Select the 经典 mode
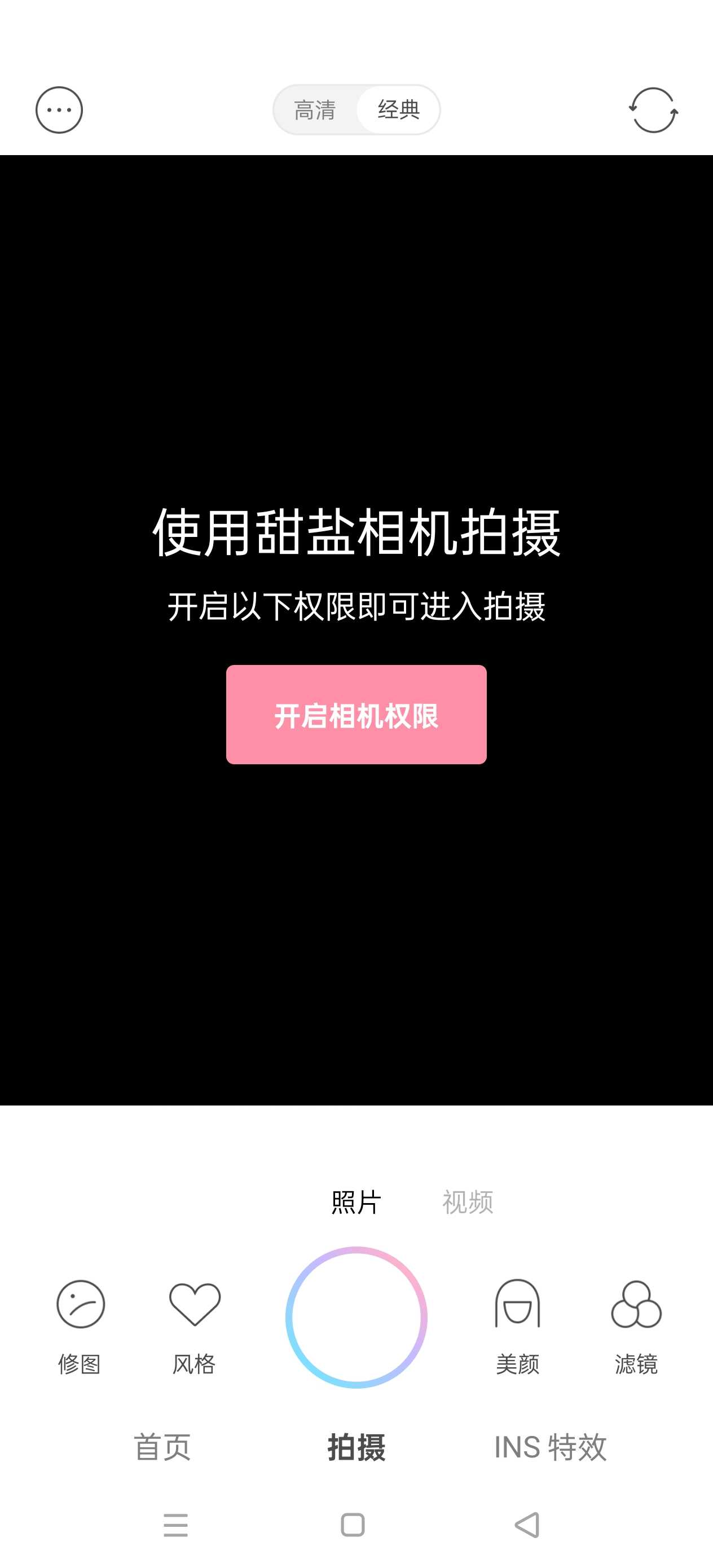Screen dimensions: 713x1568 398,109
